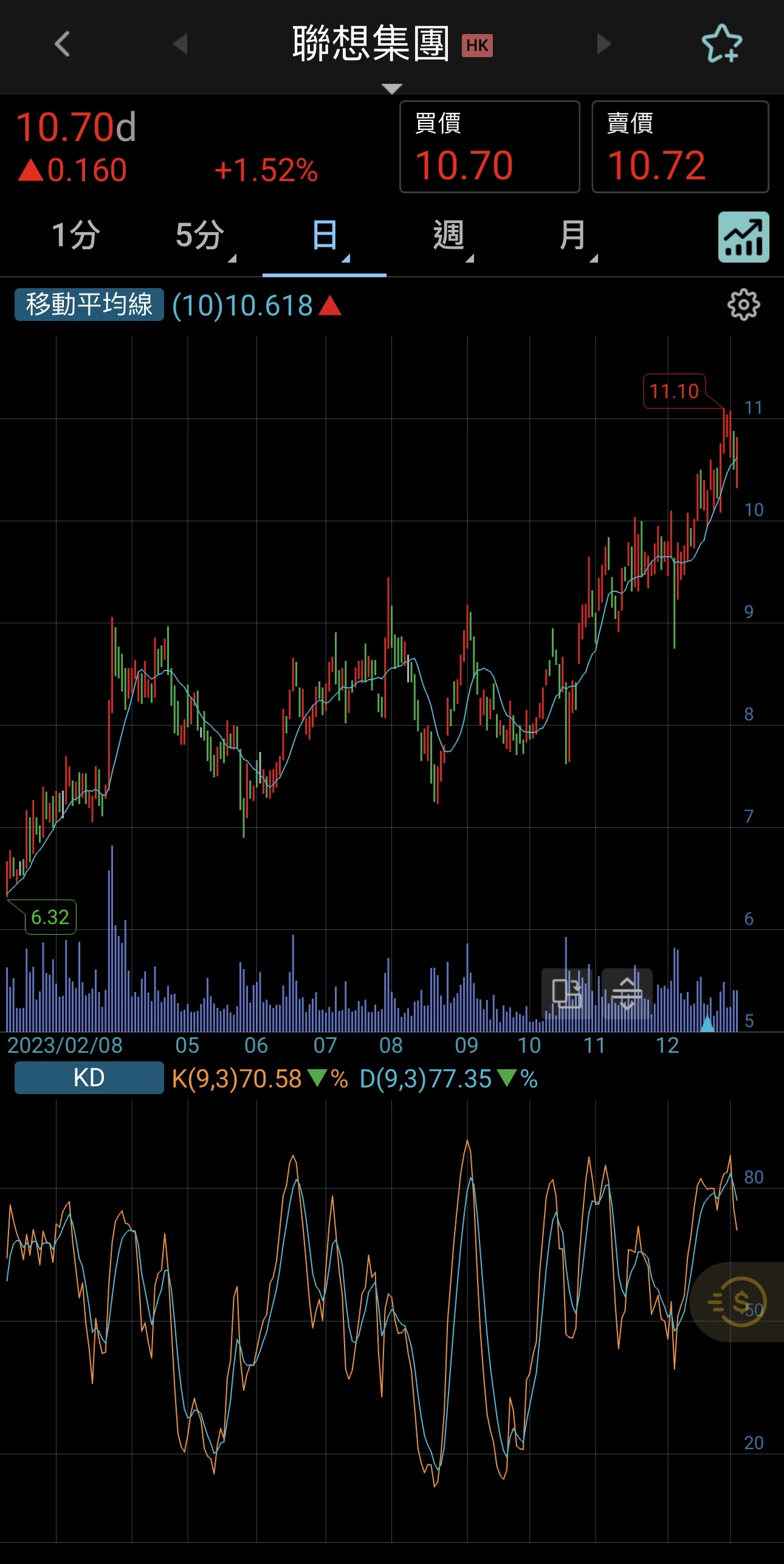Change the KD indicator

89,1078
